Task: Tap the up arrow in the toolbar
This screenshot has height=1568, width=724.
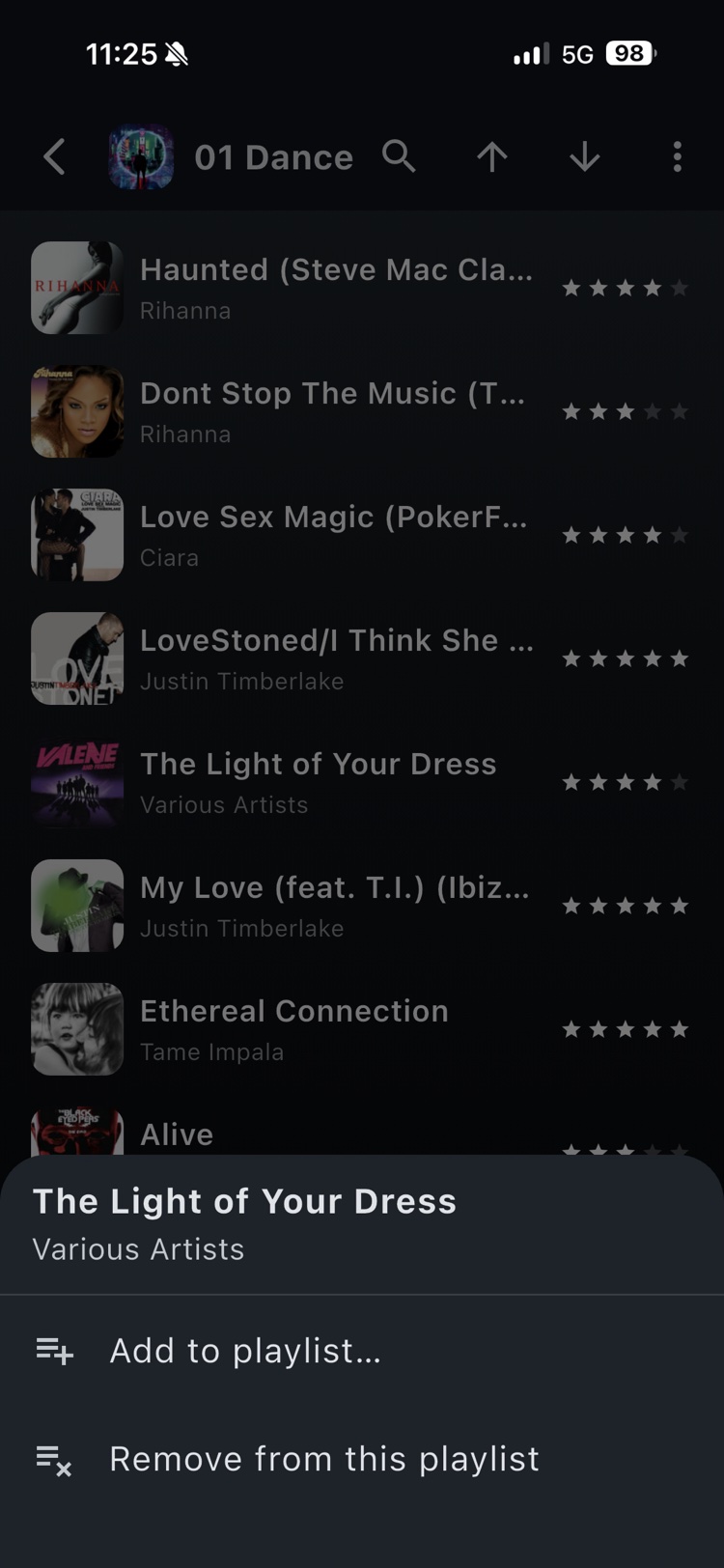Action: pos(492,156)
